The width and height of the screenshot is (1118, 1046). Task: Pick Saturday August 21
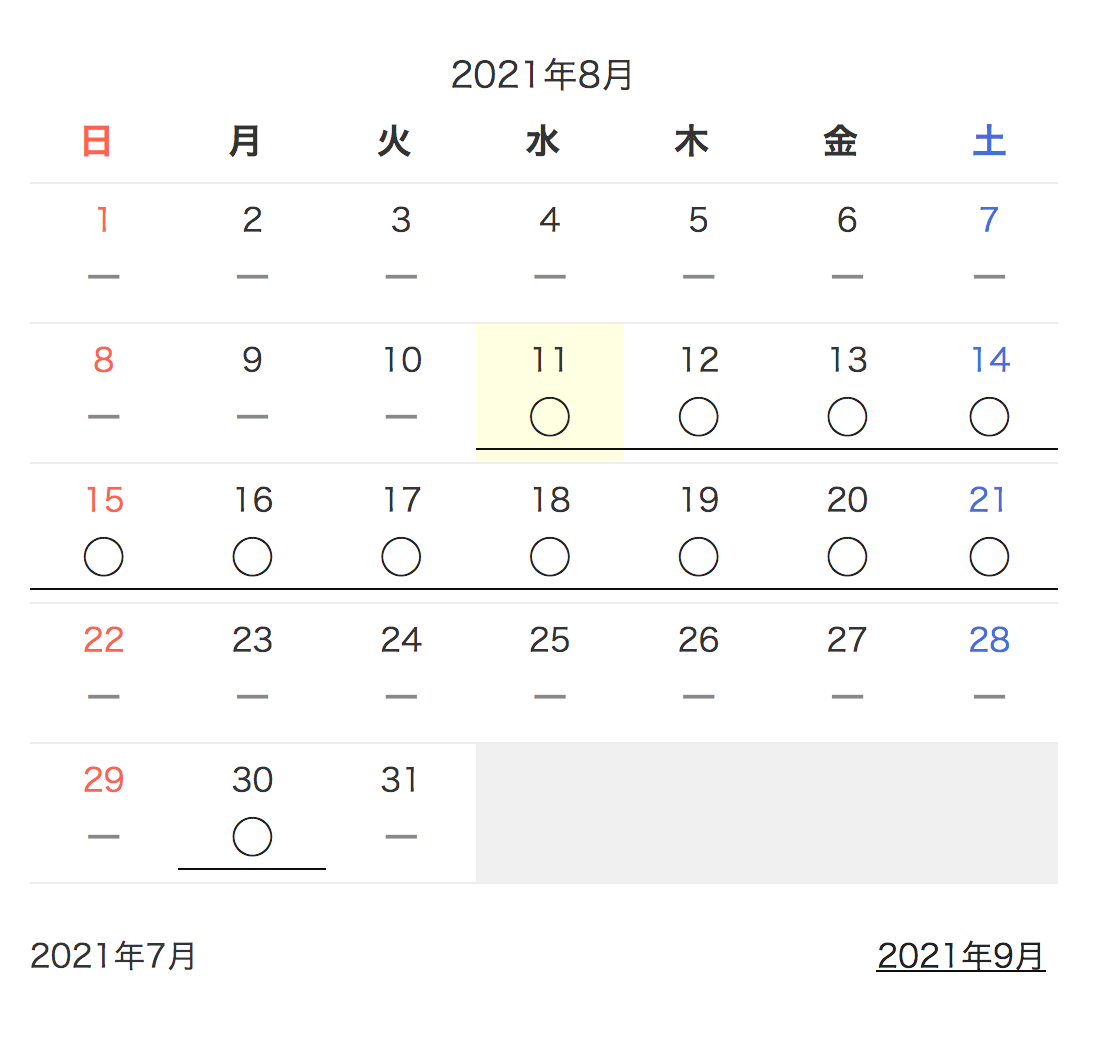[989, 556]
